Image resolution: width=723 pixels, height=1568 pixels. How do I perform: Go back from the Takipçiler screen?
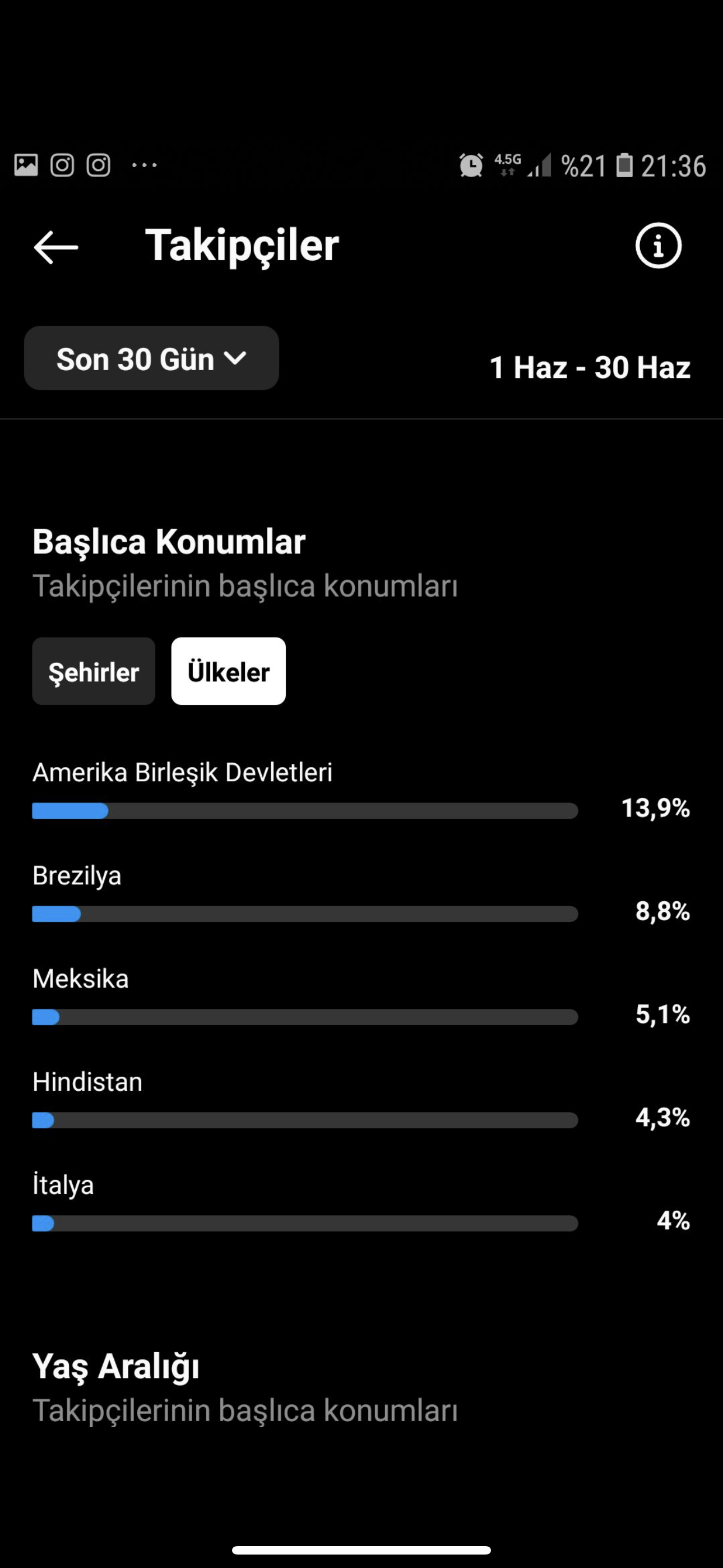56,247
